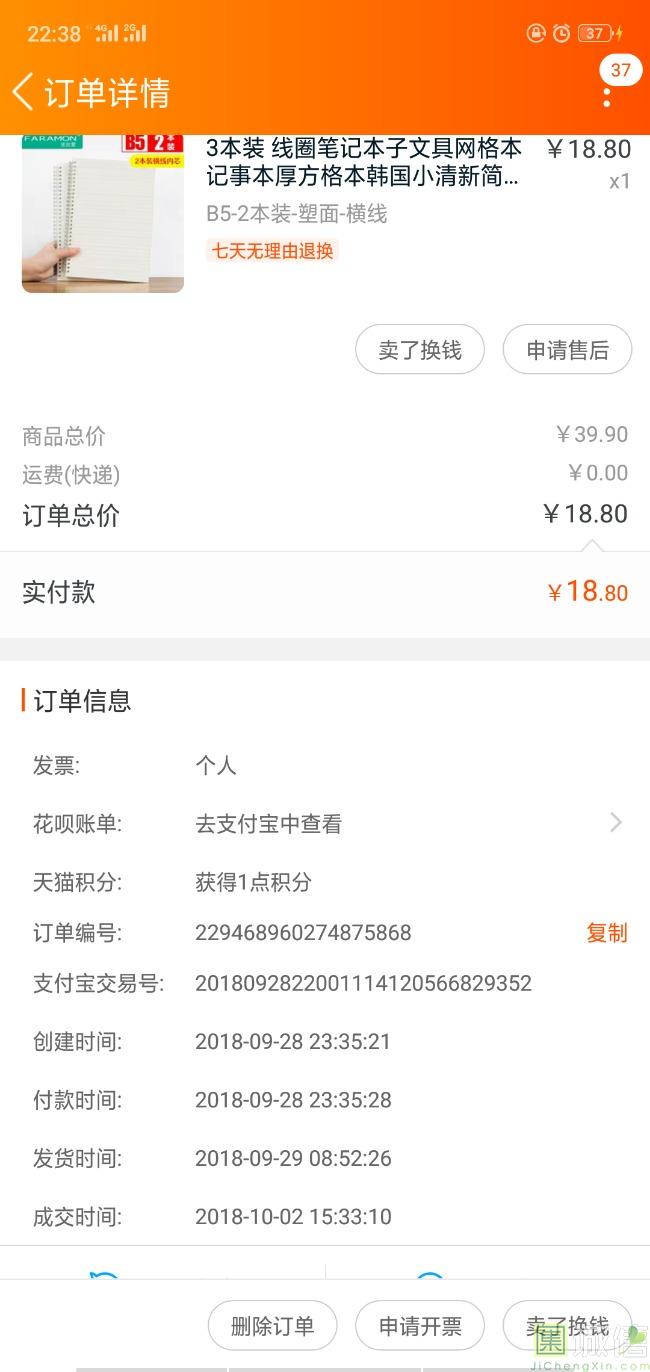Go back from the 订单详情 page
650x1372 pixels.
[x=24, y=92]
